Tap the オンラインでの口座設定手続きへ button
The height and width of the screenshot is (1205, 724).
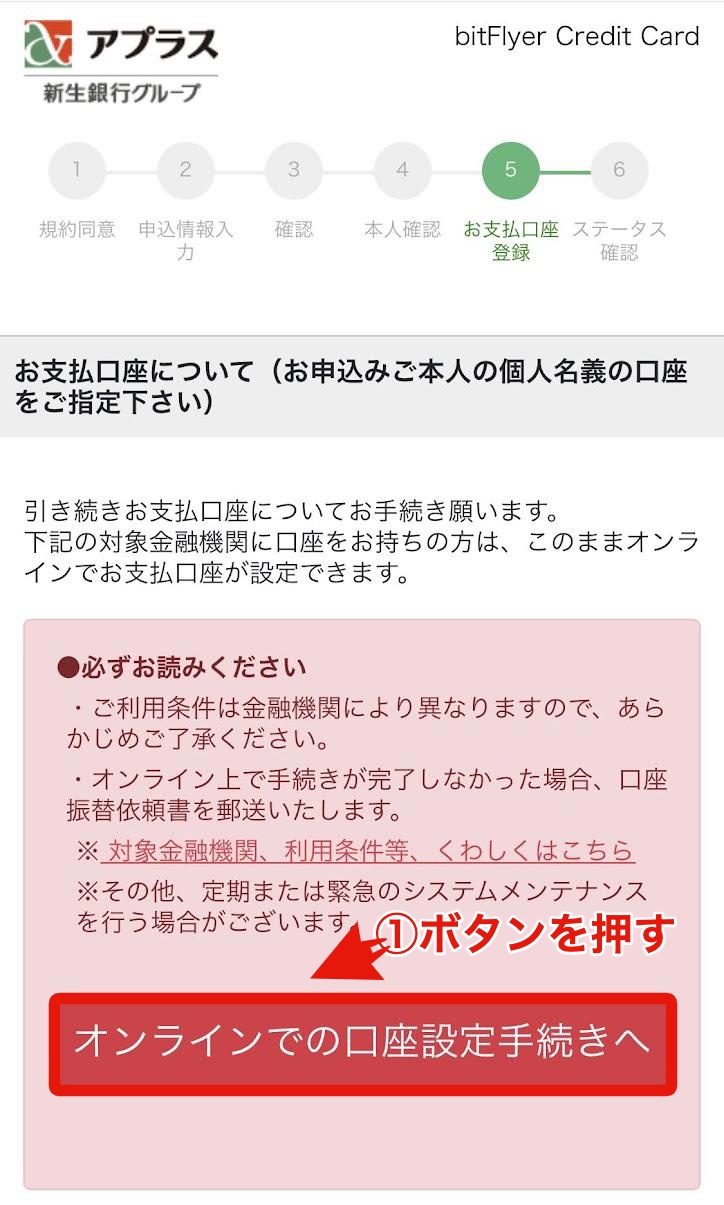[362, 1043]
